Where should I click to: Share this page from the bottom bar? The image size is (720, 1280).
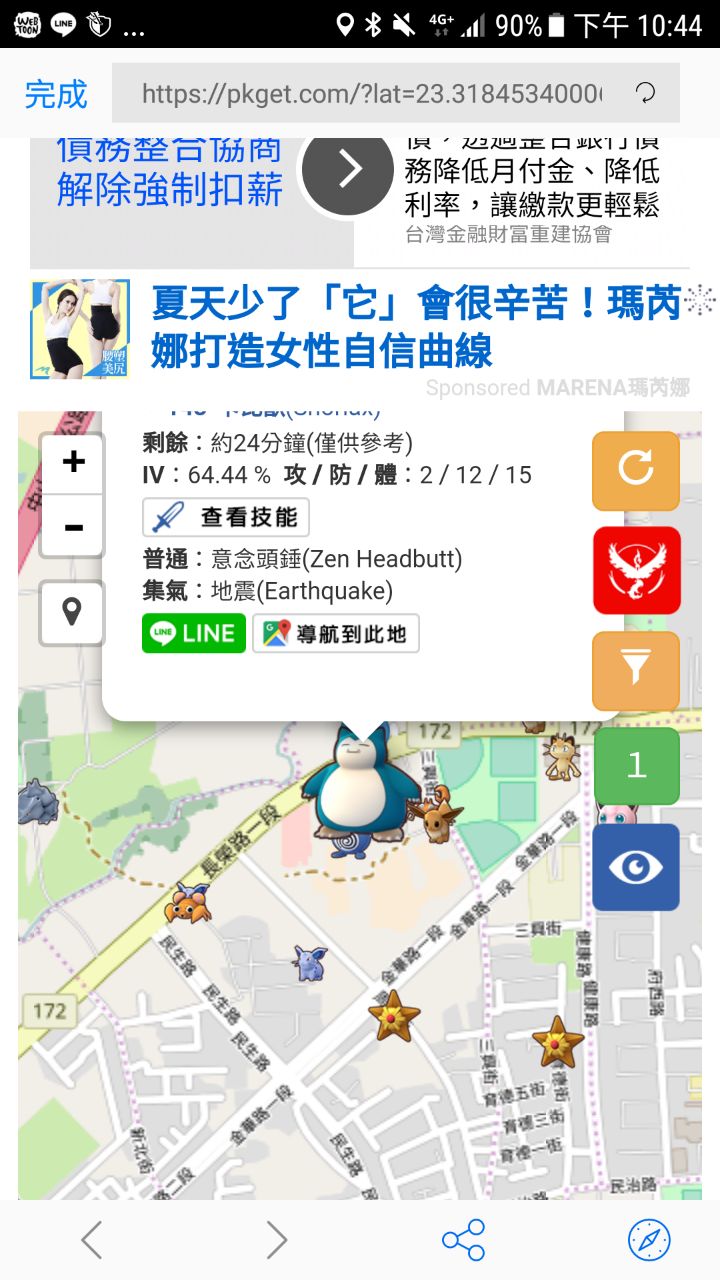click(x=463, y=1240)
